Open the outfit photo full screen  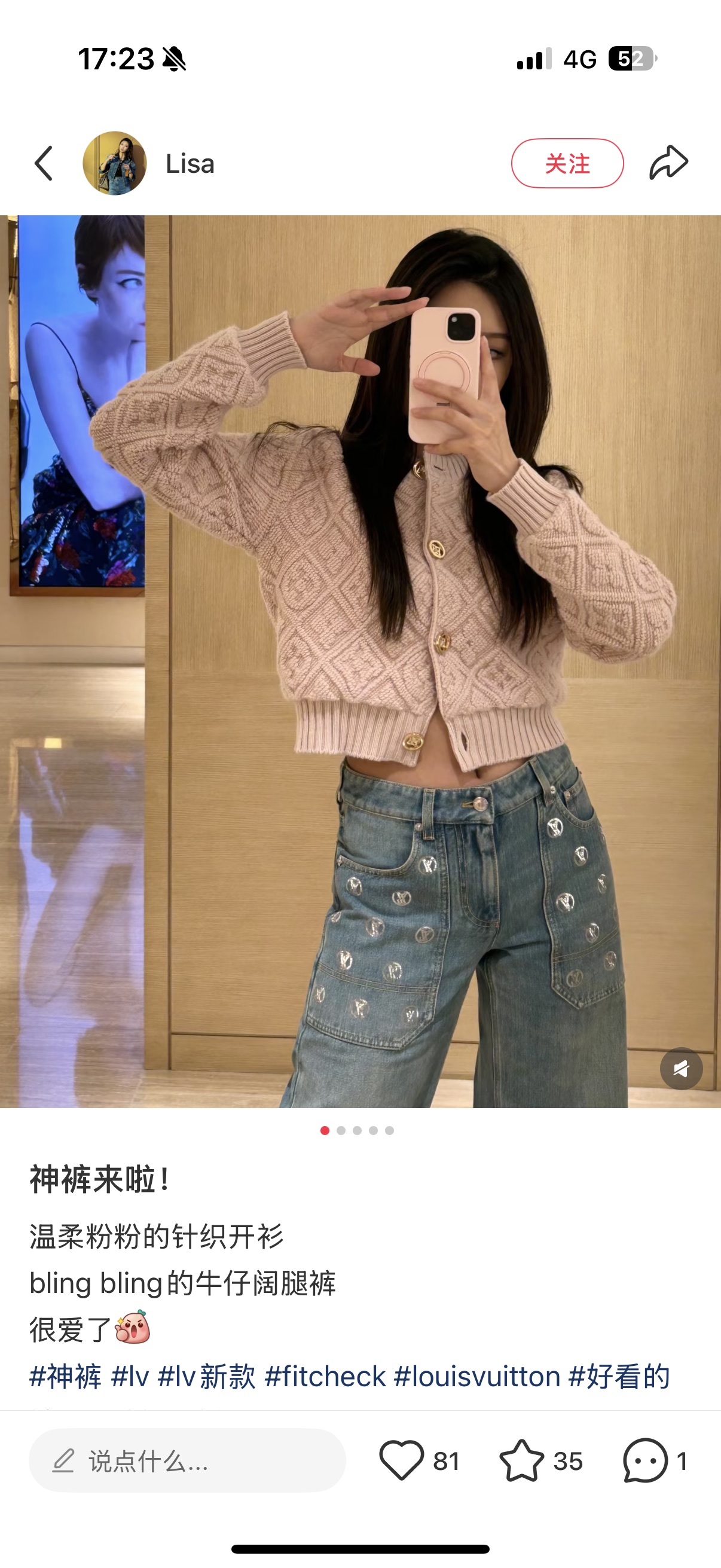[x=360, y=661]
